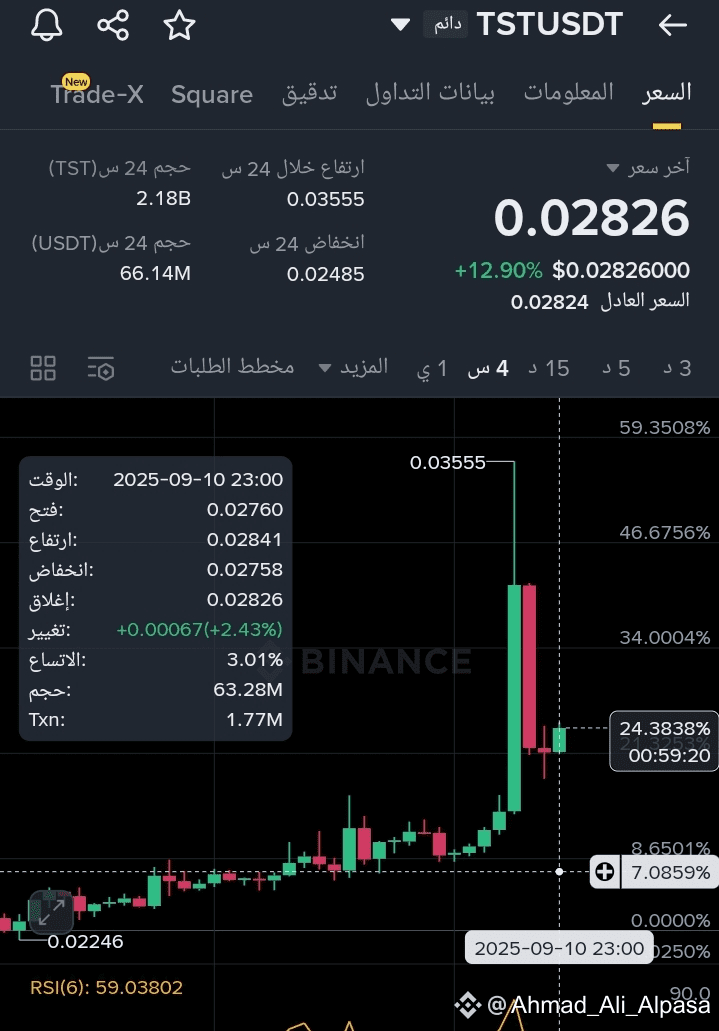Screen dimensions: 719x1031
Task: Switch to the Square tab
Action: (212, 94)
